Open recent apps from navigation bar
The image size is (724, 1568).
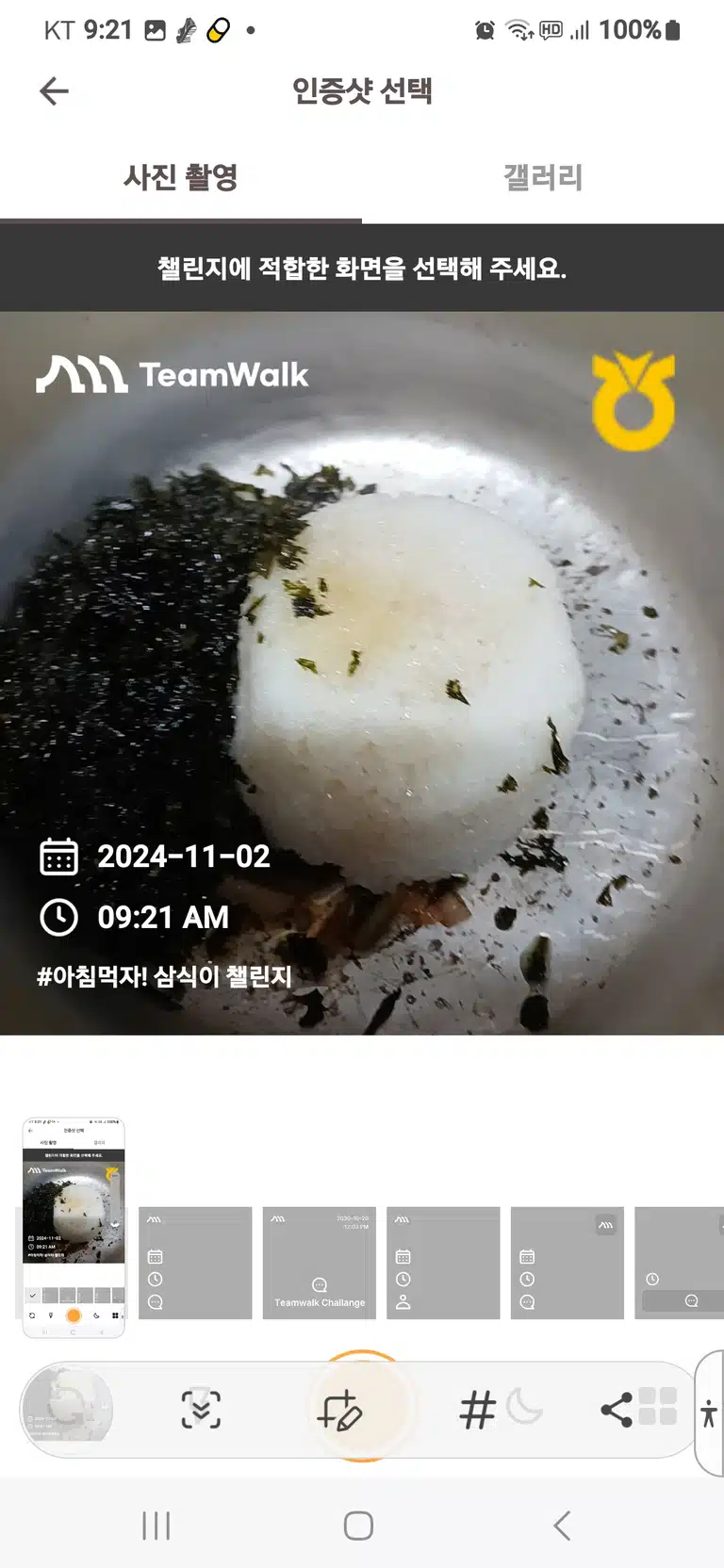point(156,1525)
